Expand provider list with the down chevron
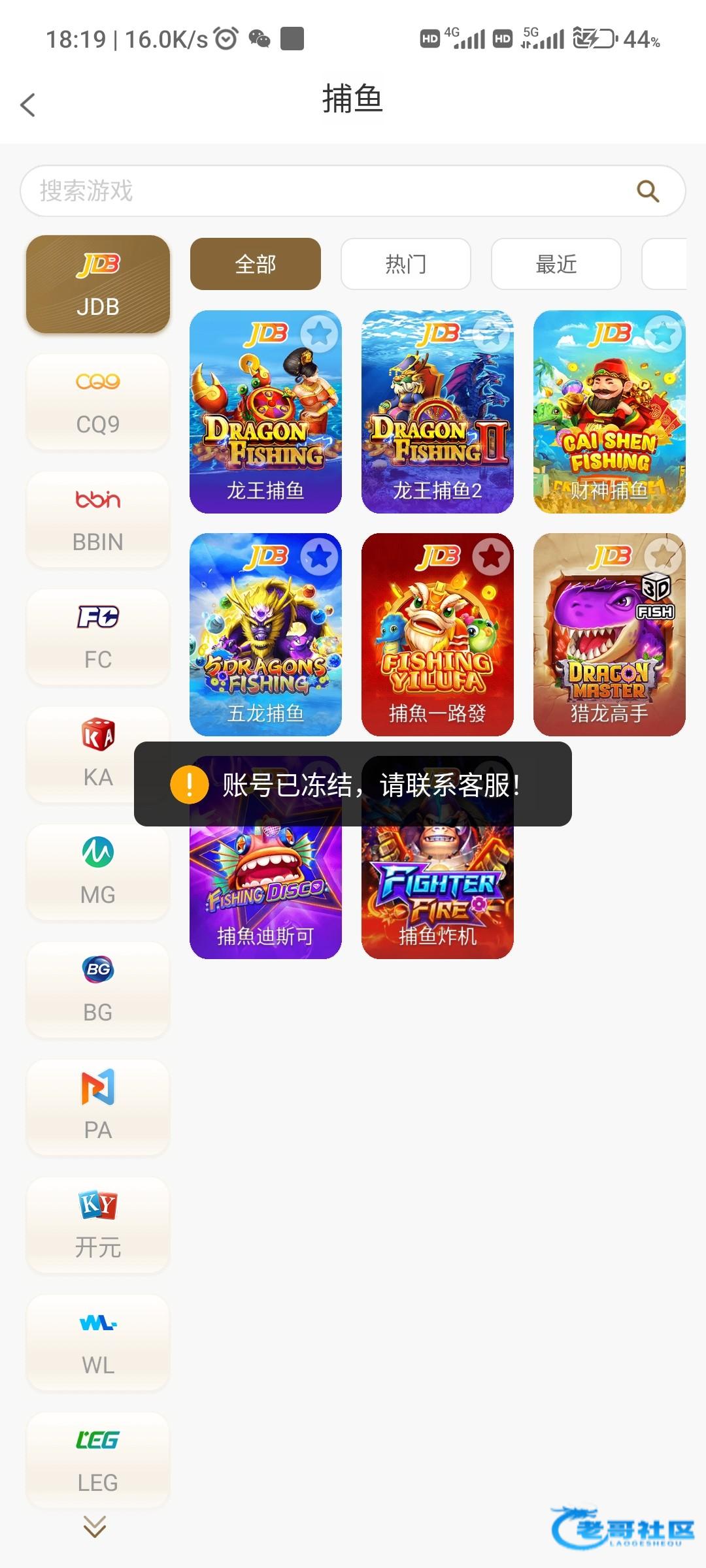This screenshot has width=706, height=1568. [95, 1527]
